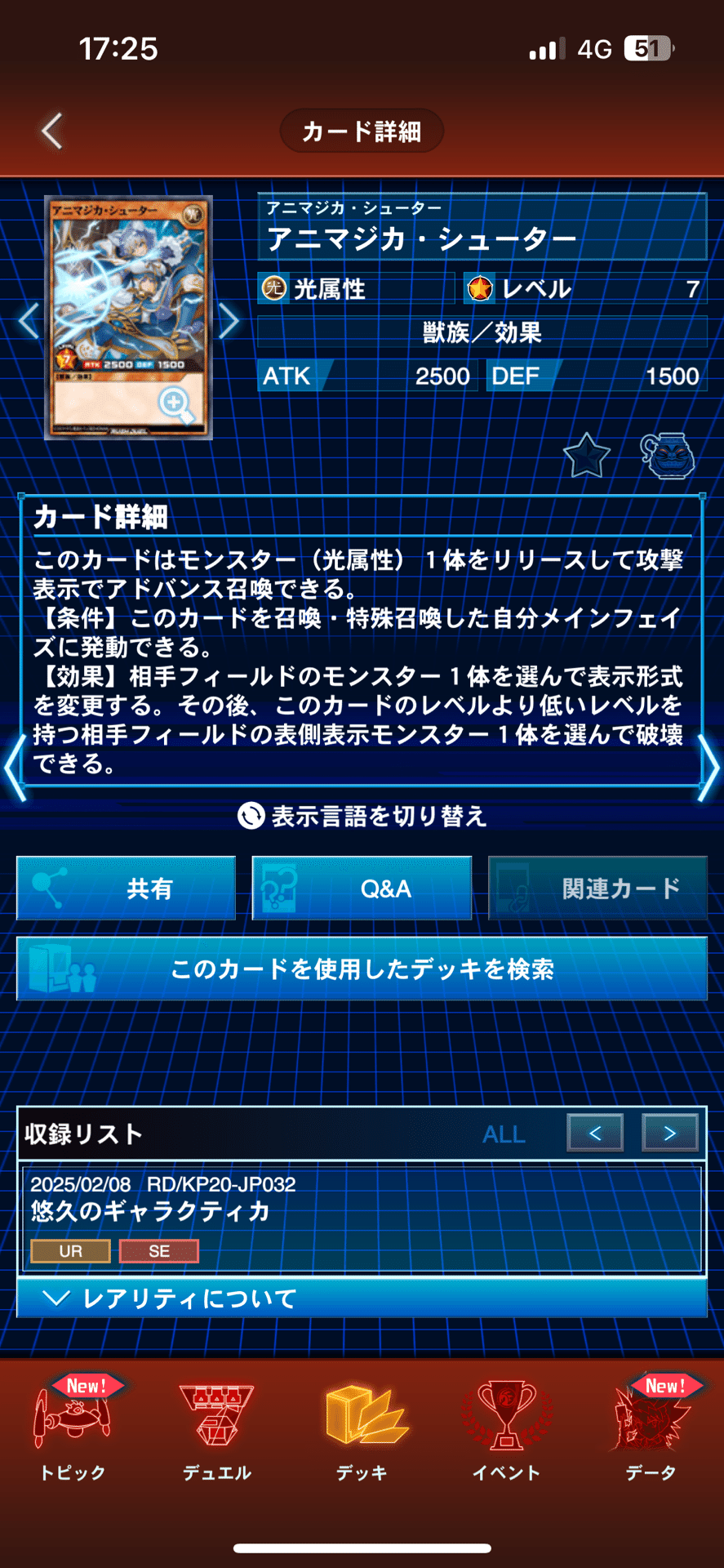The width and height of the screenshot is (724, 1568).
Task: Open the Q&A for this card
Action: pyautogui.click(x=362, y=888)
